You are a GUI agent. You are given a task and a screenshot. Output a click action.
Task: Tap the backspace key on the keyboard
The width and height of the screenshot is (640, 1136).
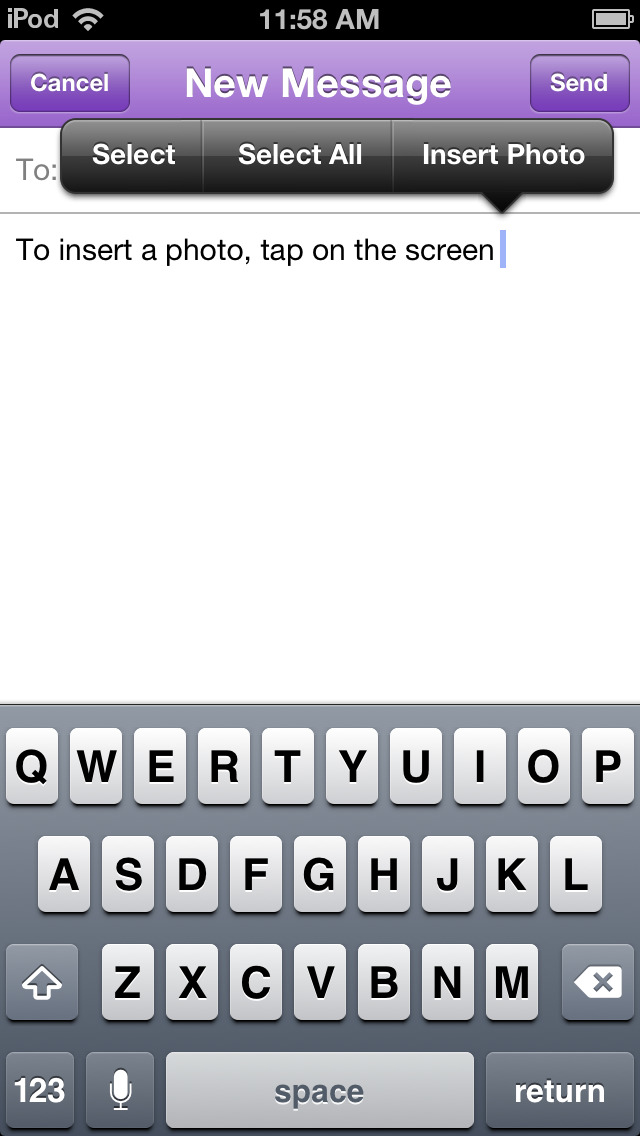598,982
